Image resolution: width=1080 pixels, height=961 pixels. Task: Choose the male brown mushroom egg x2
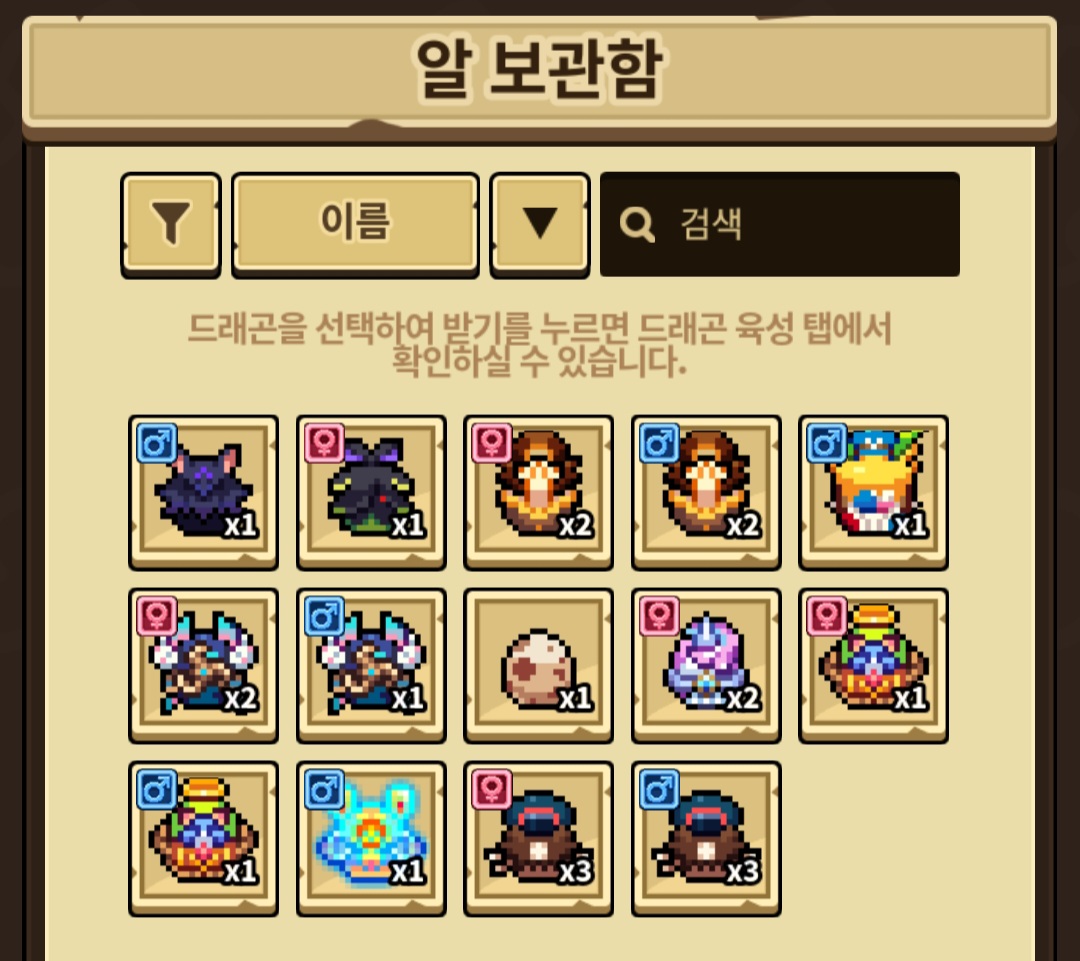point(706,493)
